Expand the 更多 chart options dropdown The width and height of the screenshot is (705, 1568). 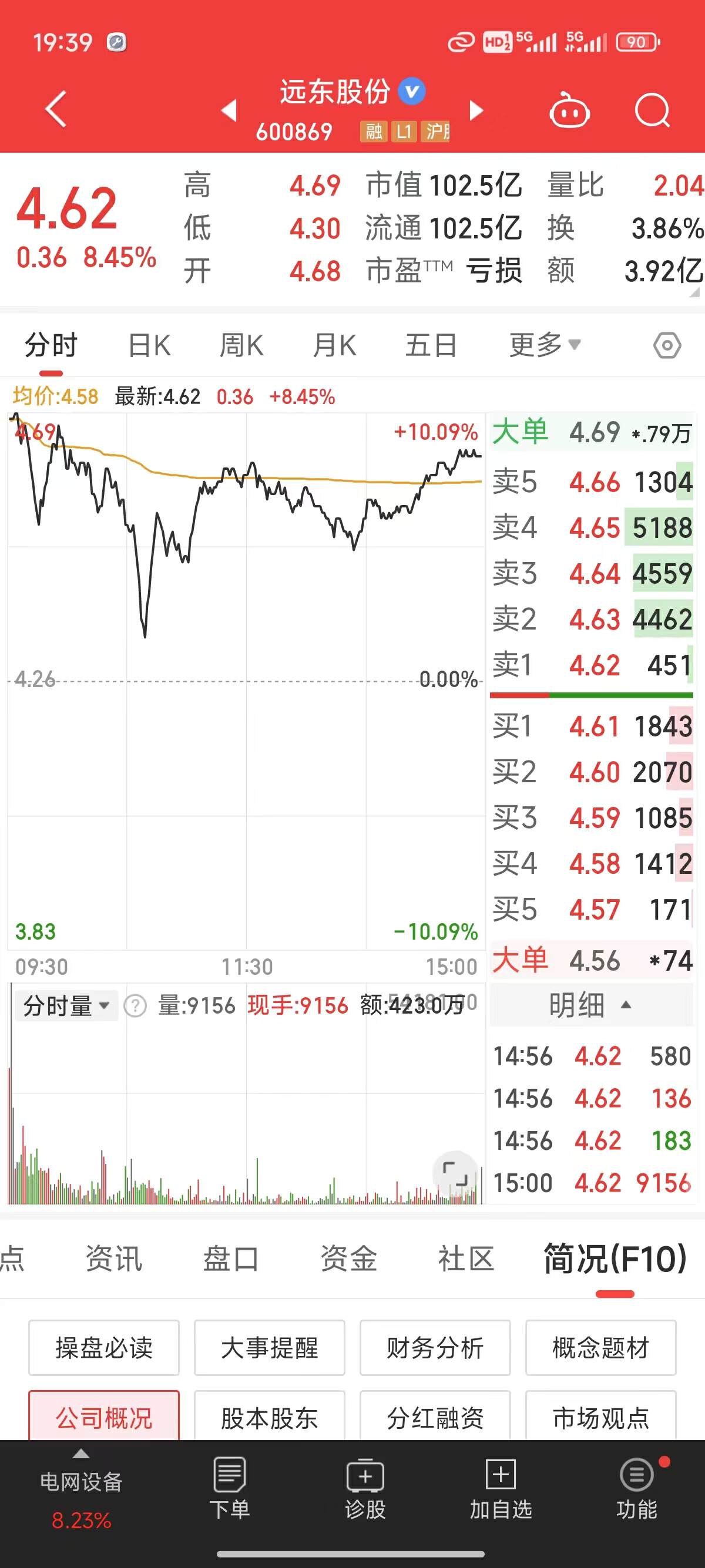coord(545,345)
